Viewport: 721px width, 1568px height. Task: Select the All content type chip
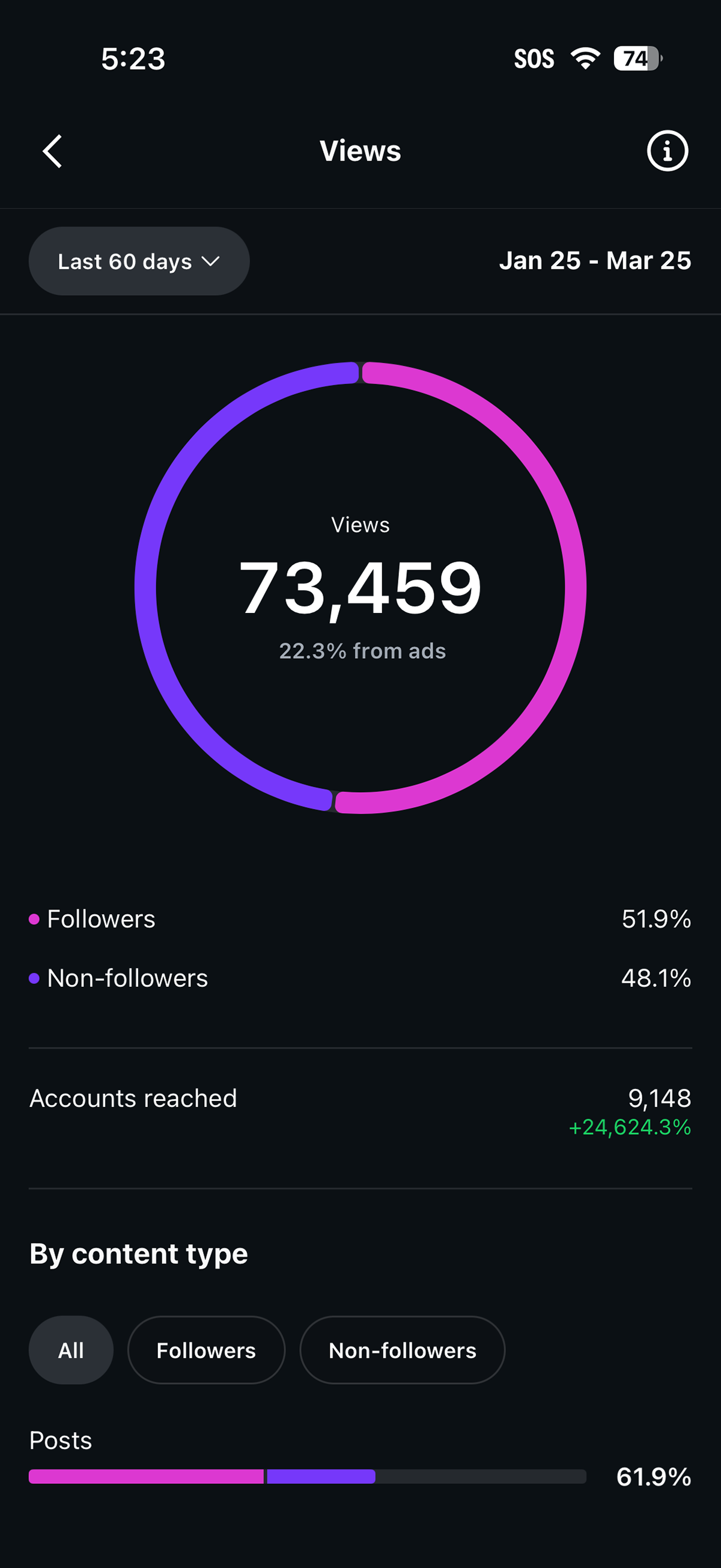coord(70,1350)
